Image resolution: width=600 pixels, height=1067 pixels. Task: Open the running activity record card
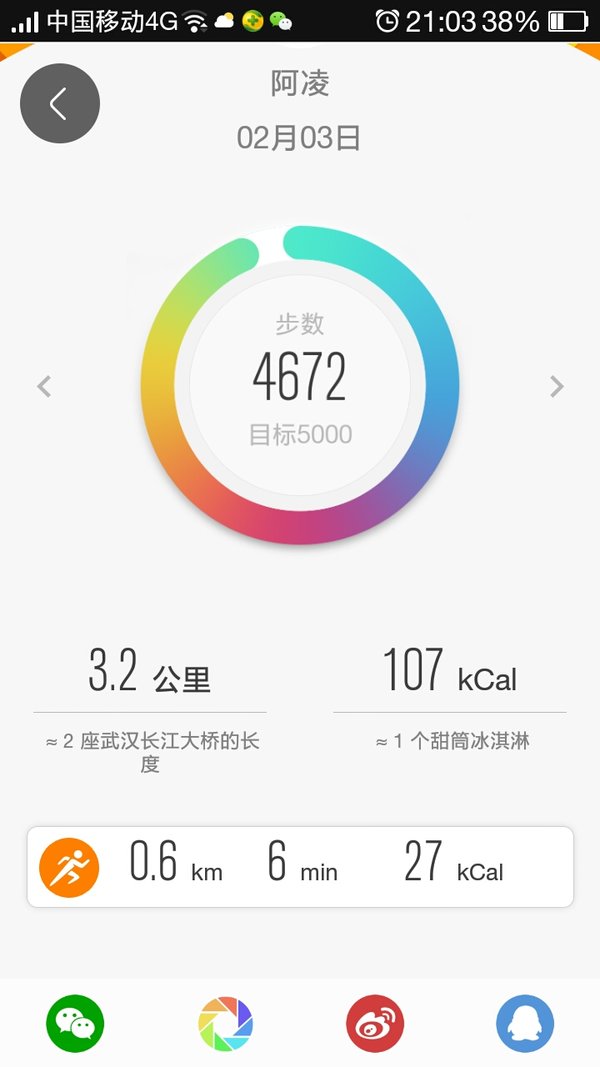coord(300,867)
